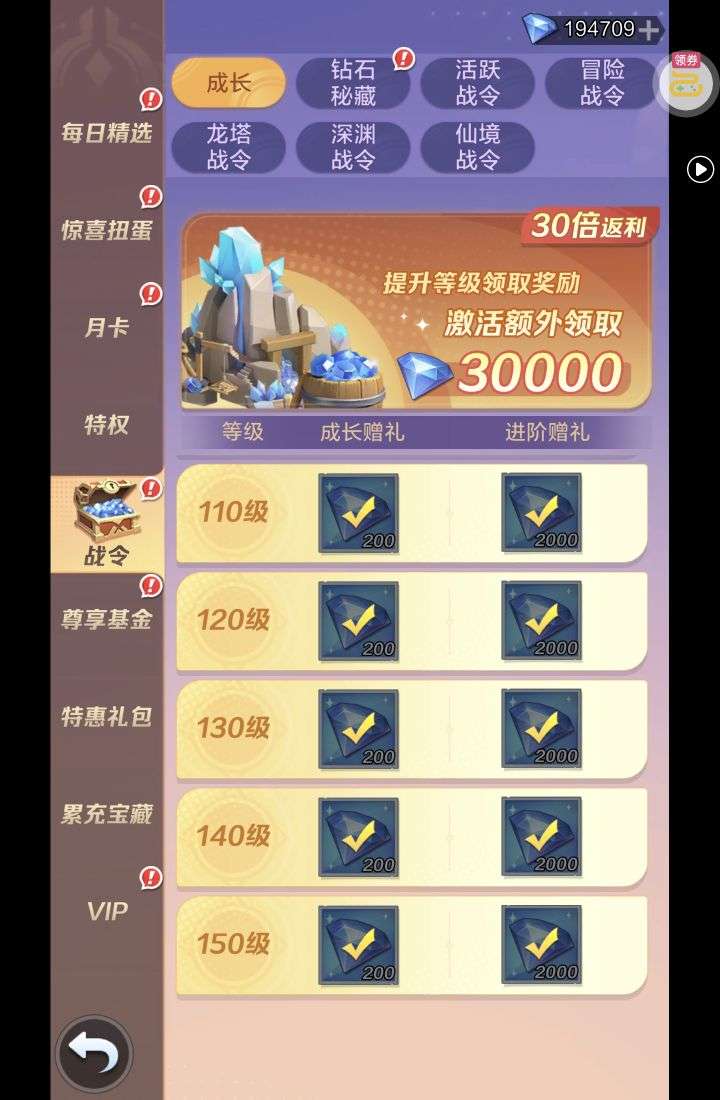Open 尊享基金 in the side menu
The height and width of the screenshot is (1100, 720).
(x=106, y=619)
